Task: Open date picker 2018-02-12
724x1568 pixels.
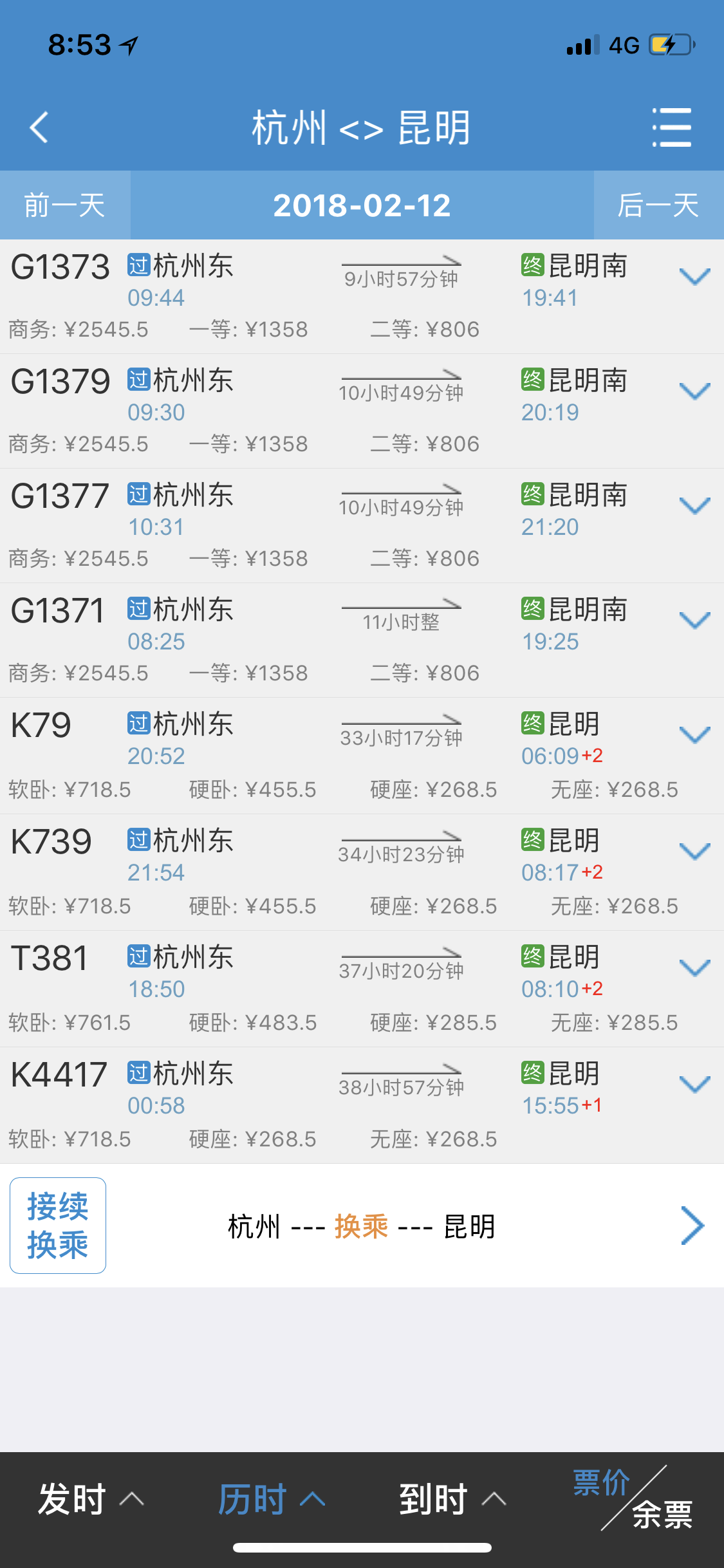Action: point(362,205)
